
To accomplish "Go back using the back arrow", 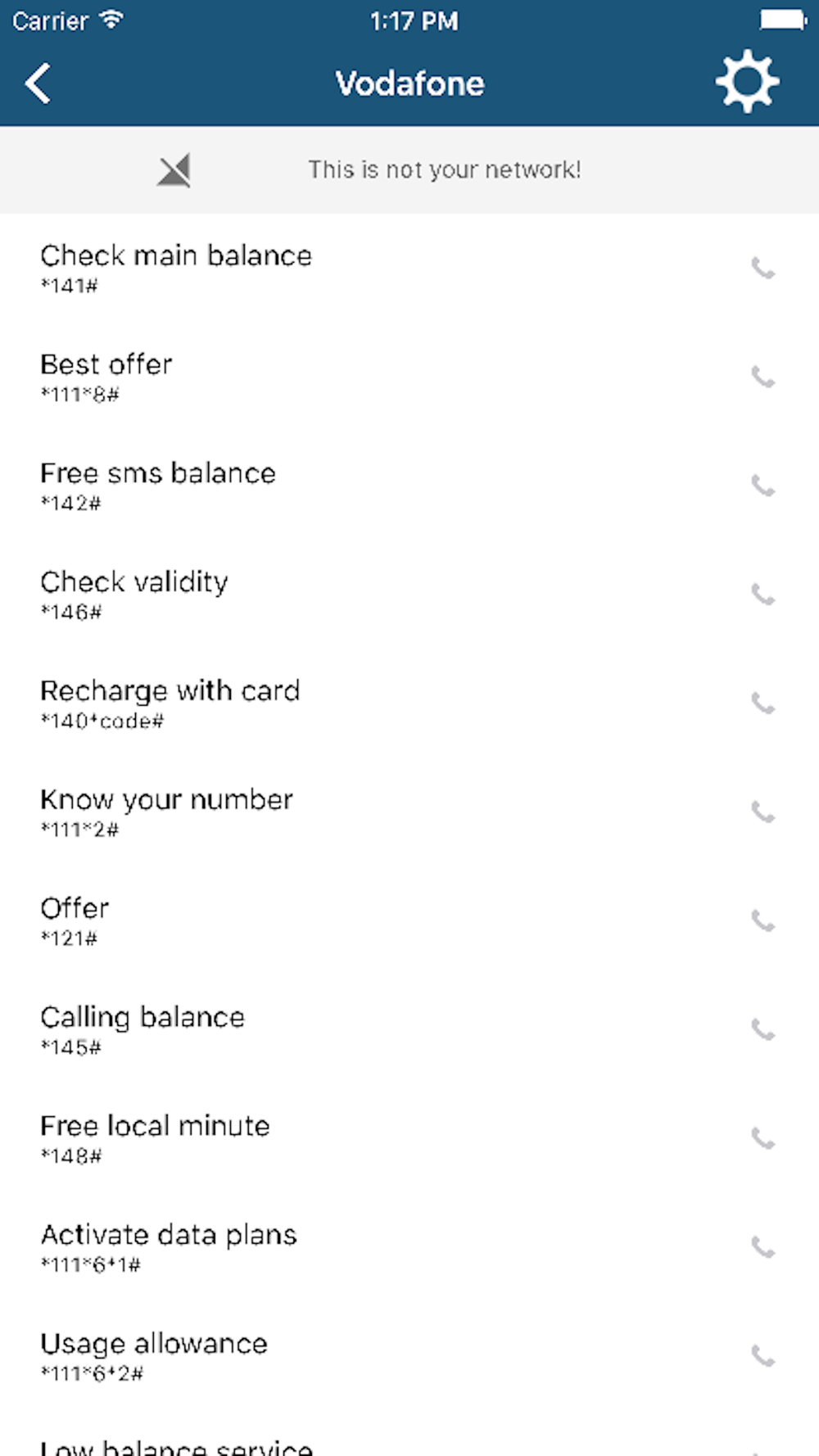I will [x=38, y=84].
